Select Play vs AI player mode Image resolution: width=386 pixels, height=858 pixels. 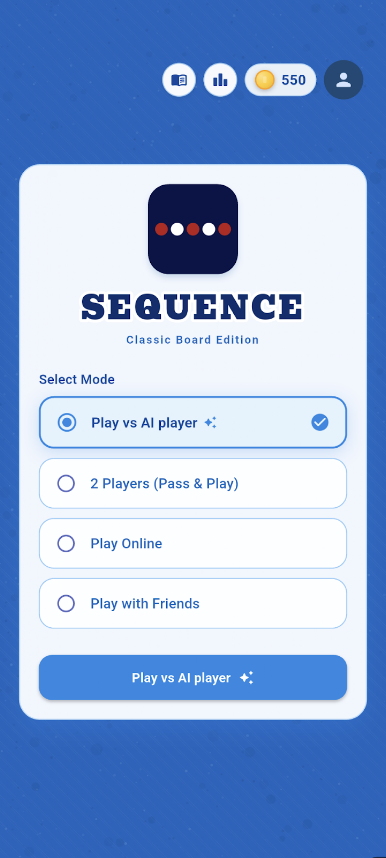point(193,422)
